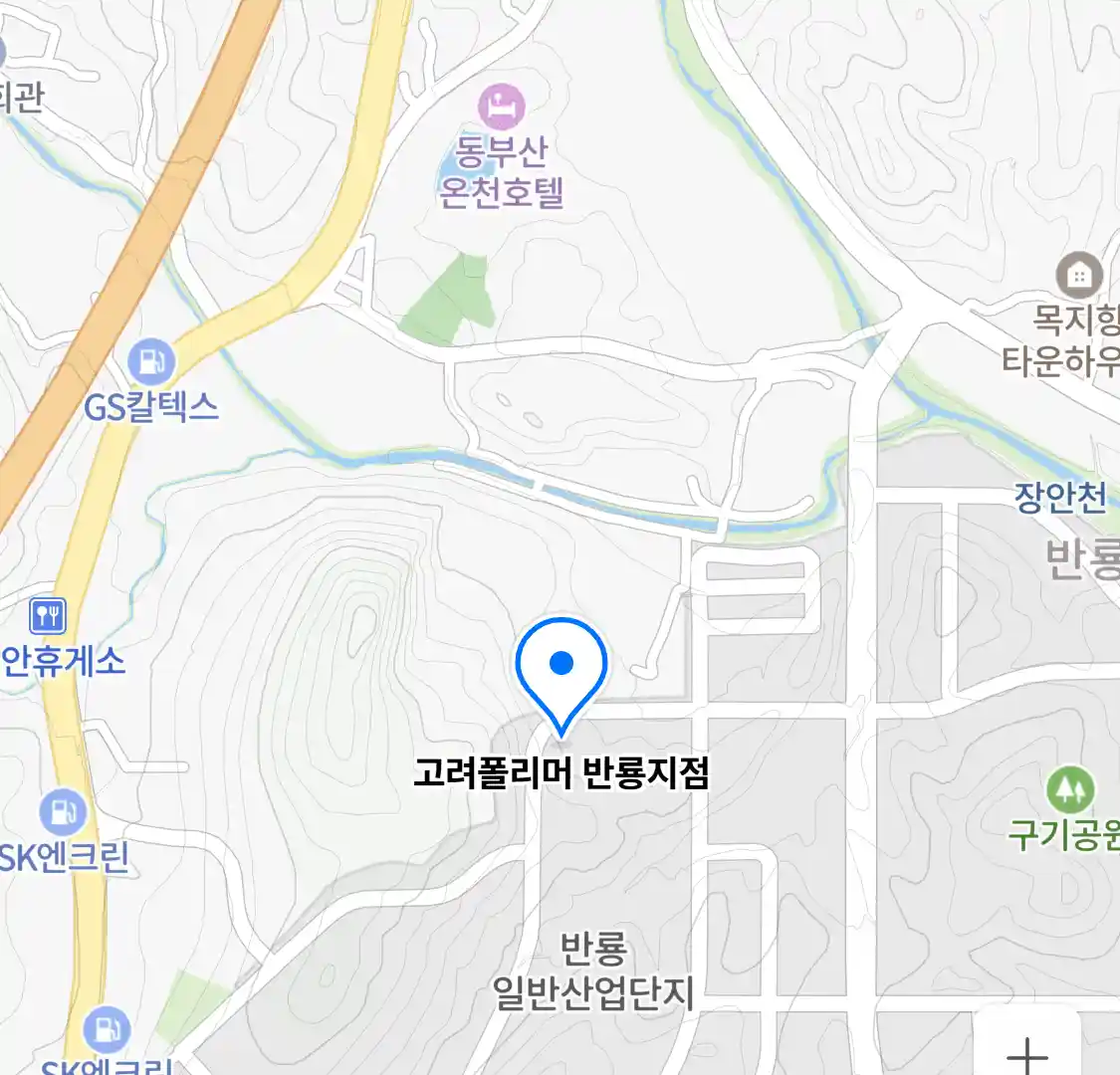
Task: Tap the 목지항 타운하우스 home marker
Action: [1078, 275]
